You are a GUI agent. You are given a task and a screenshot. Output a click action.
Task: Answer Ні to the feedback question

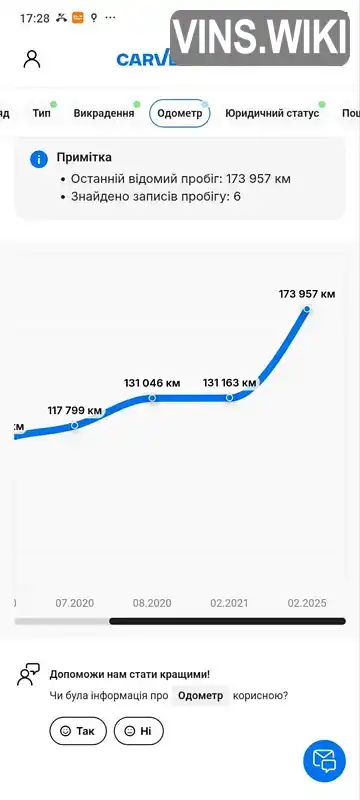[139, 731]
